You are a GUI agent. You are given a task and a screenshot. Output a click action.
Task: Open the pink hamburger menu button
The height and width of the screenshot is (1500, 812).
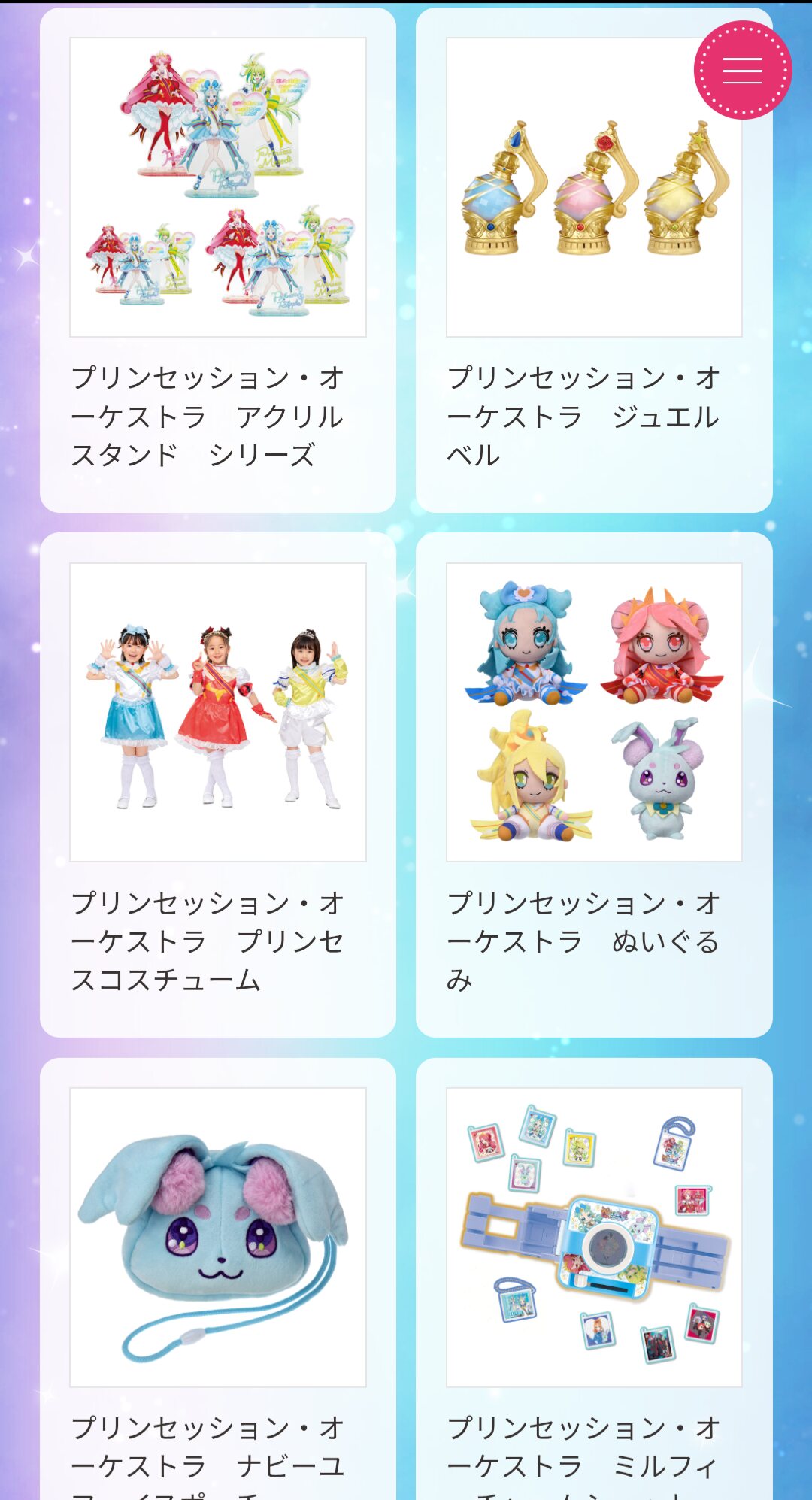tap(742, 70)
